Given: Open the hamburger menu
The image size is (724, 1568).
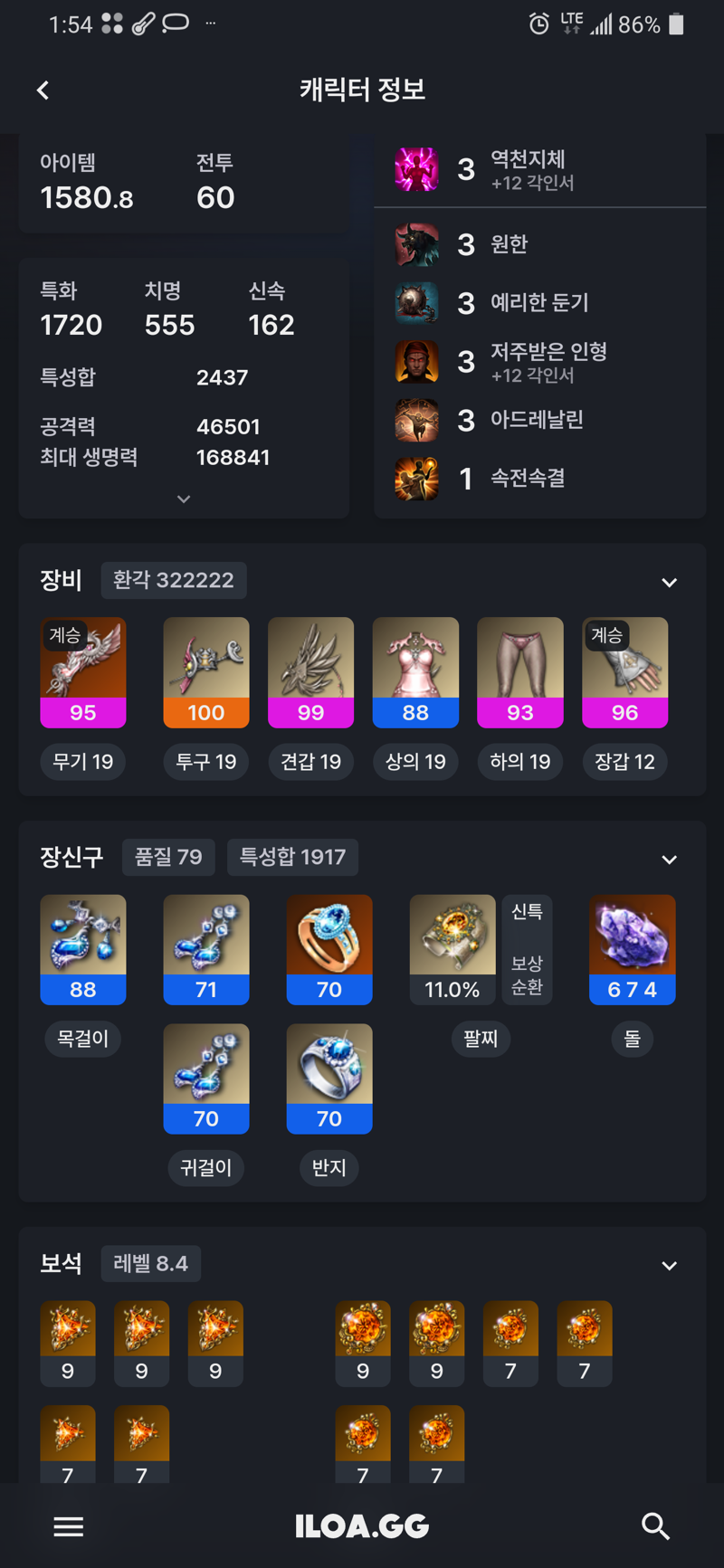Looking at the screenshot, I should [x=69, y=1527].
